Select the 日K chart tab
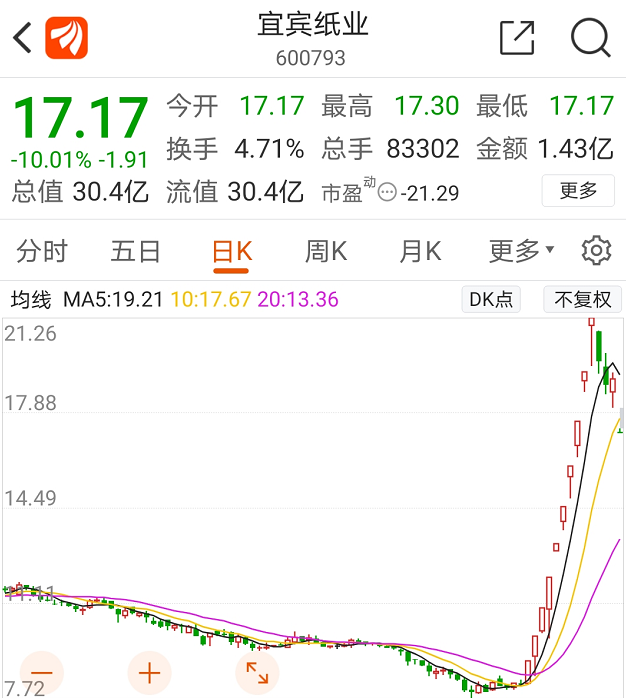Image resolution: width=626 pixels, height=698 pixels. [232, 251]
